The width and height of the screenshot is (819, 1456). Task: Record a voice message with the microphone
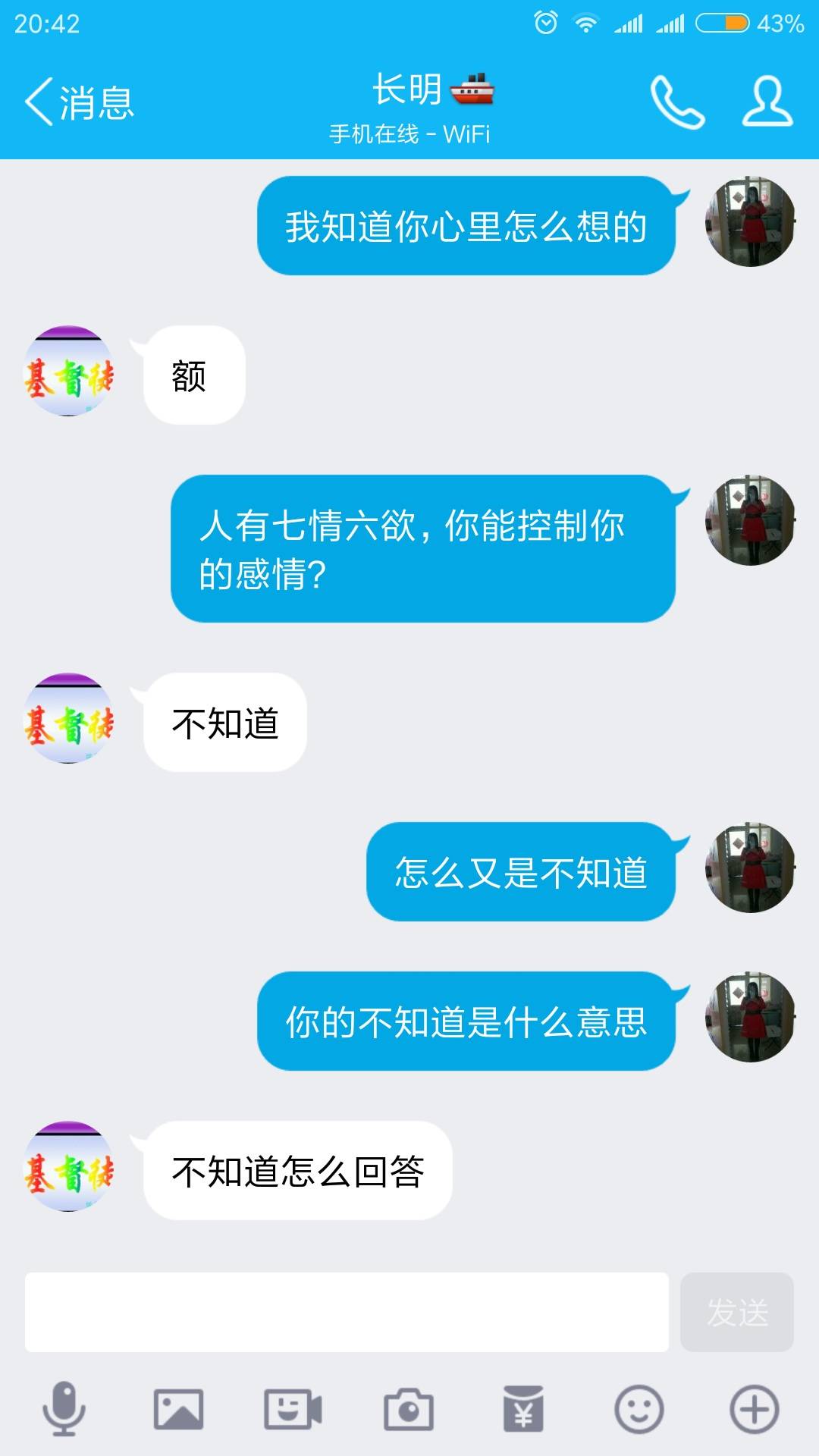(64, 1410)
